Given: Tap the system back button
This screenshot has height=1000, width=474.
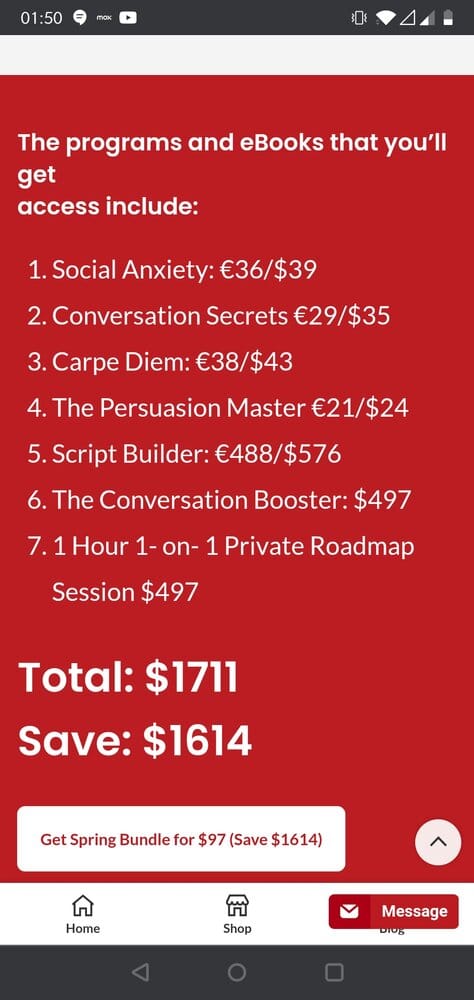Looking at the screenshot, I should click(140, 972).
